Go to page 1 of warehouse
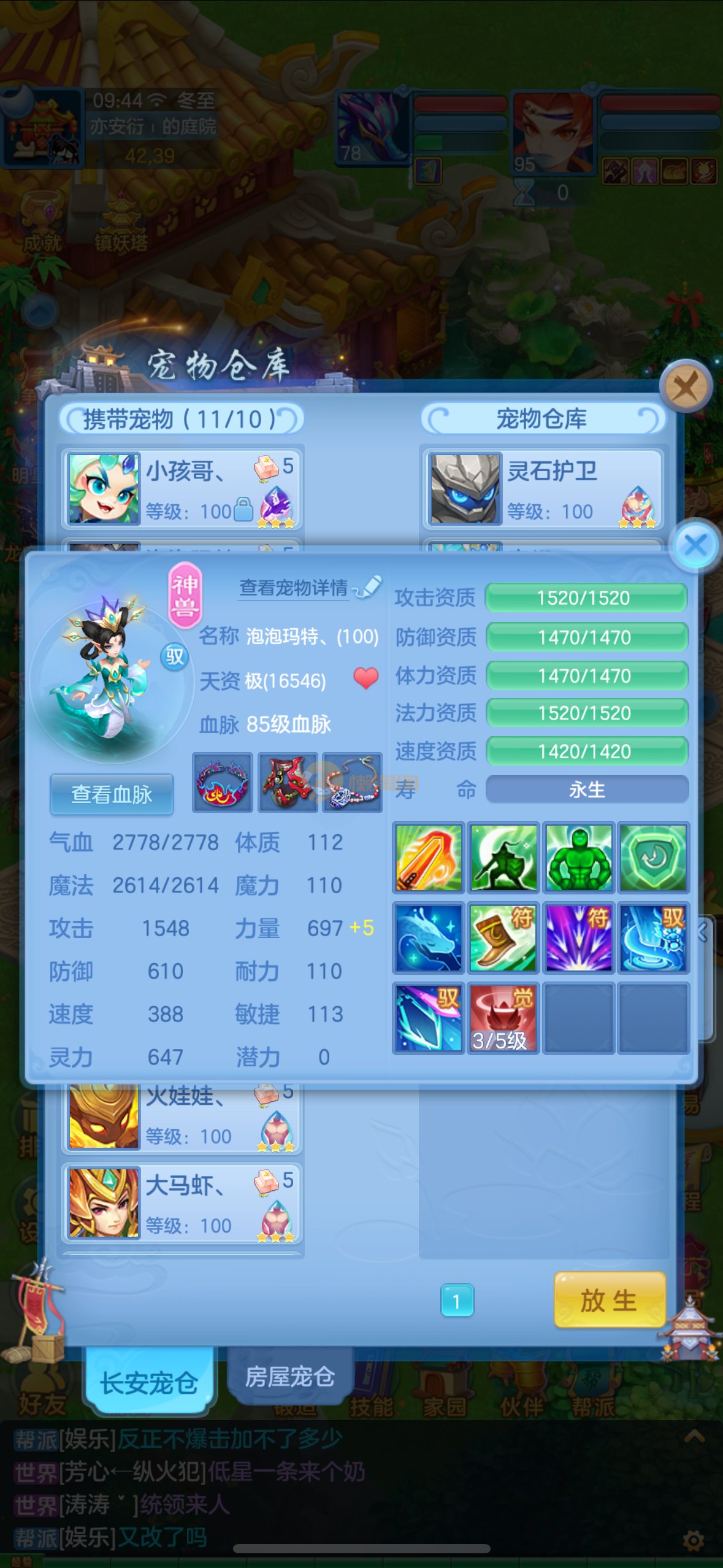Viewport: 723px width, 1568px height. pyautogui.click(x=457, y=1300)
